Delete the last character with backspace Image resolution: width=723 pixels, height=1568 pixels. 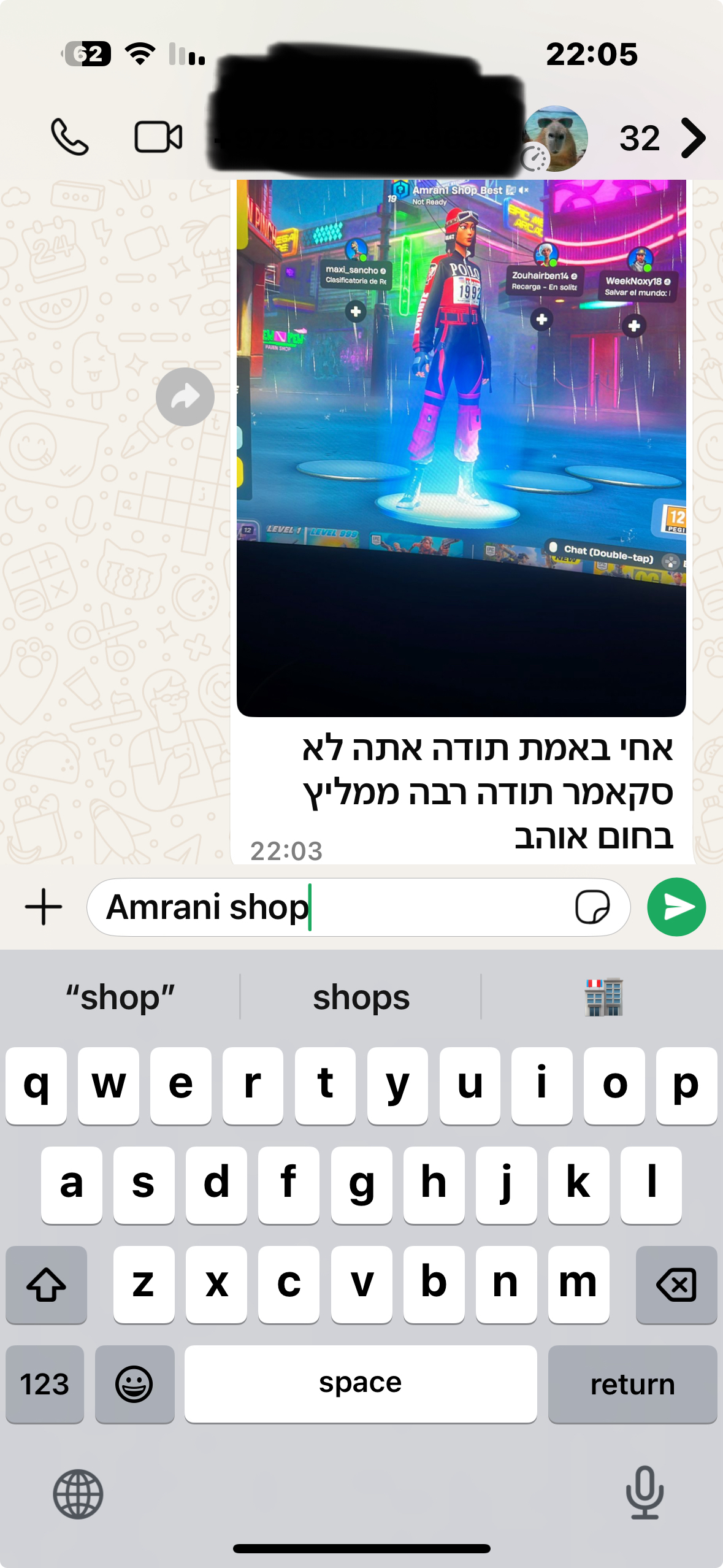676,1284
